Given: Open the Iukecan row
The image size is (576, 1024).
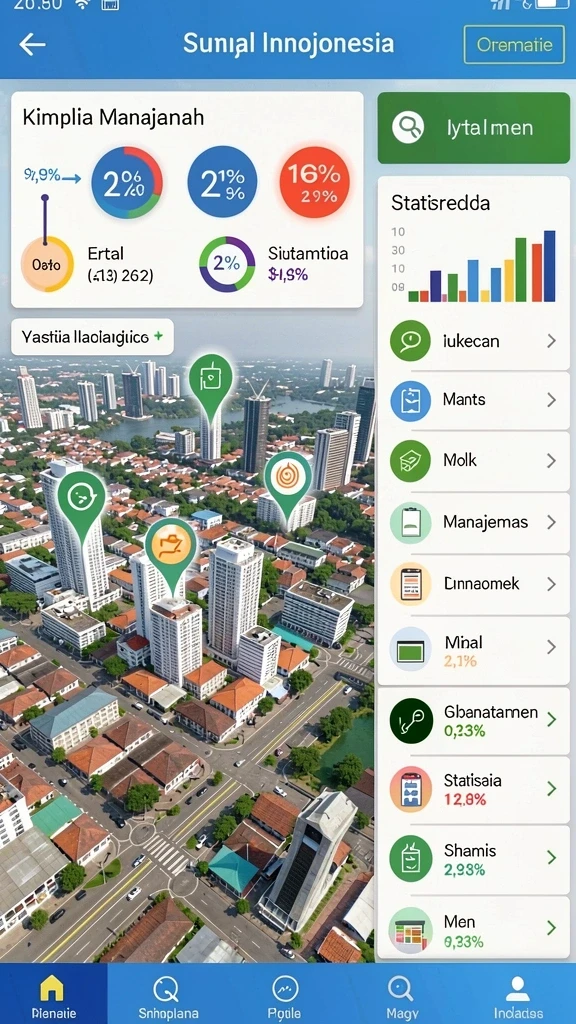Looking at the screenshot, I should point(473,341).
